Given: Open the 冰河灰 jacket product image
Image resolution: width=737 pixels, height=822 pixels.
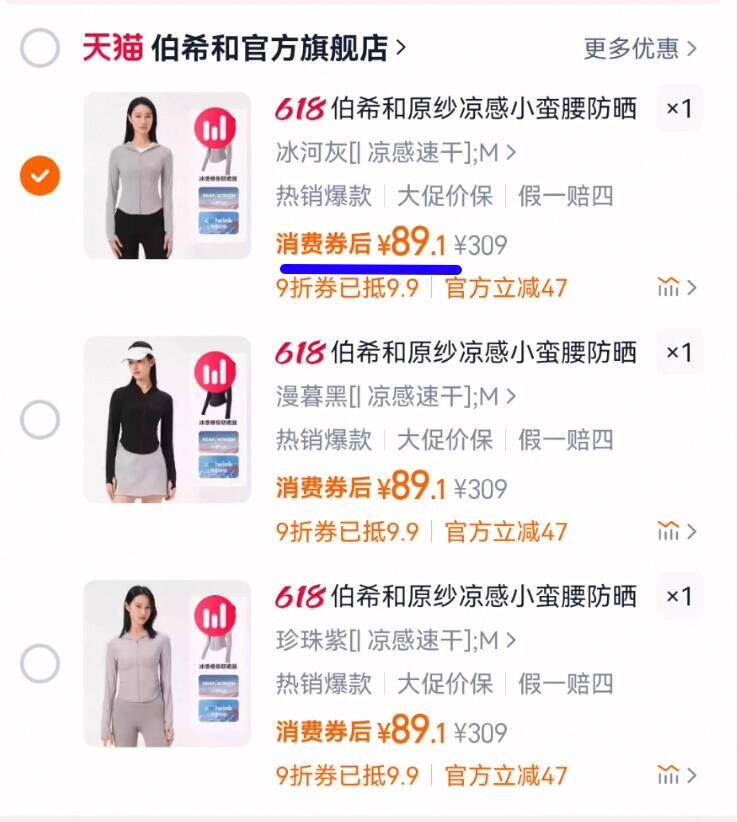Looking at the screenshot, I should [x=167, y=176].
